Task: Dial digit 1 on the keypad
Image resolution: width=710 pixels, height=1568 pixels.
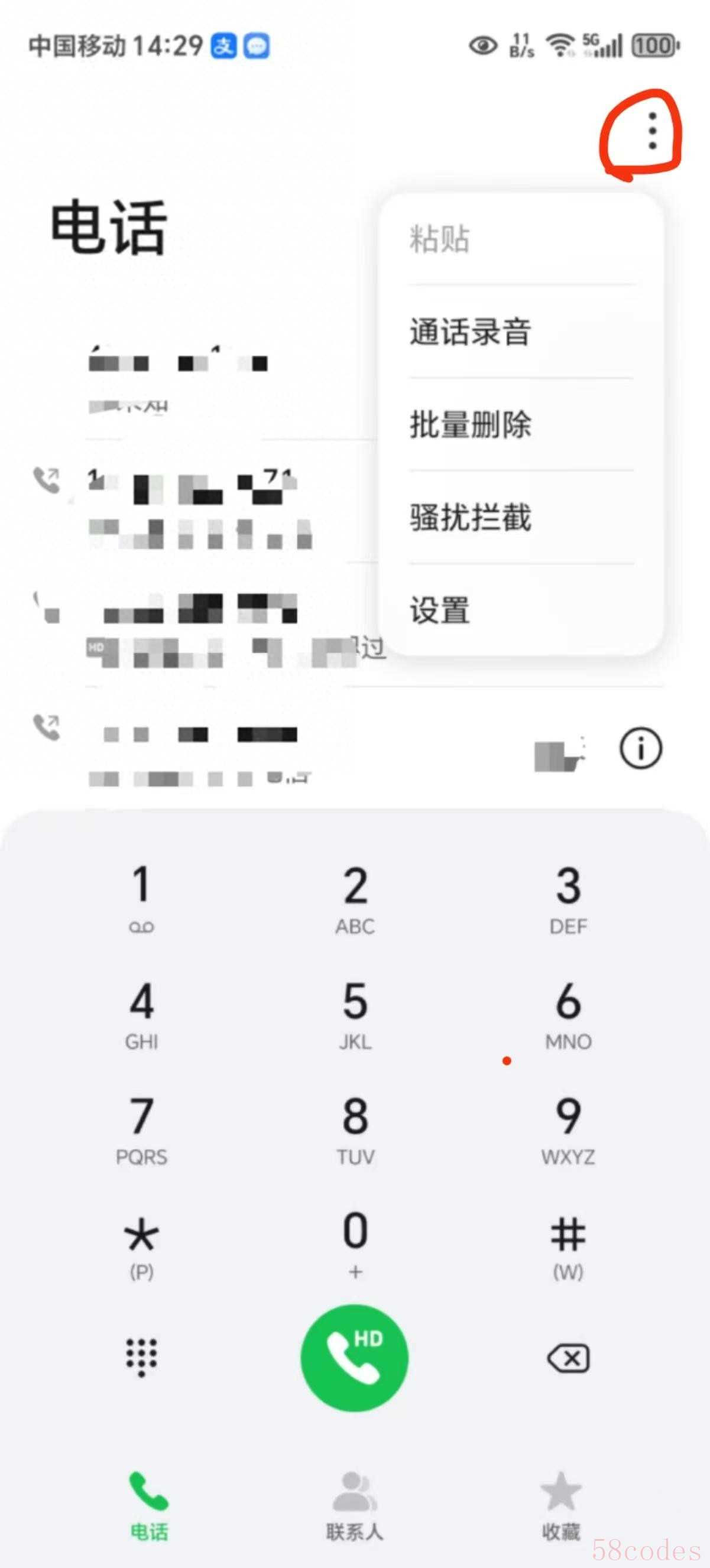Action: (141, 897)
